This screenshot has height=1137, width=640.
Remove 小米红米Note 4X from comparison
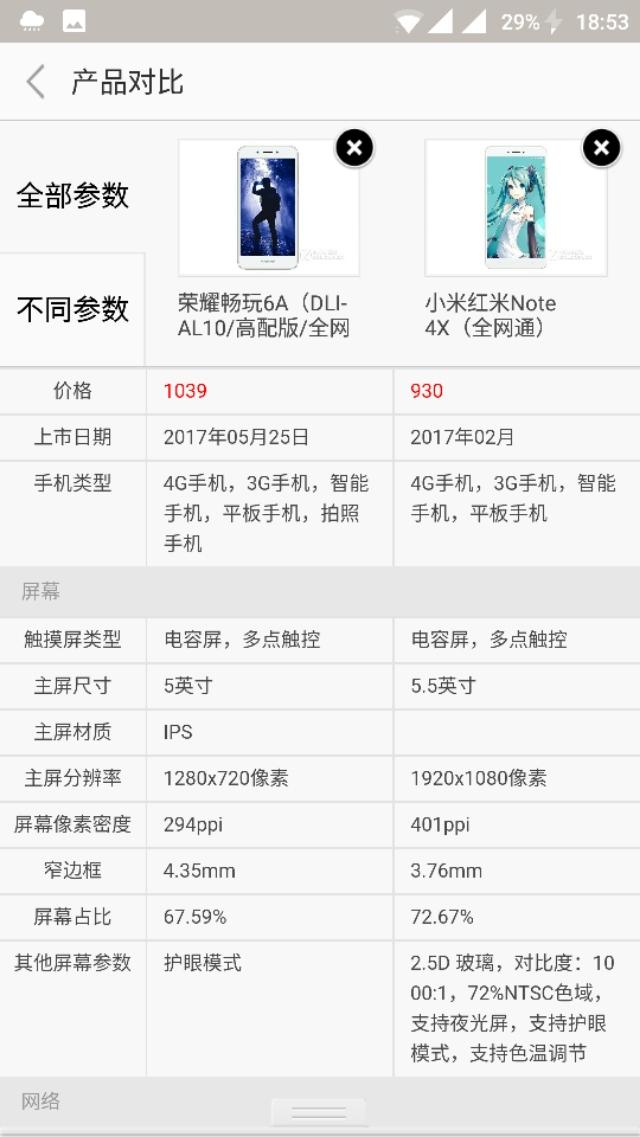[601, 148]
